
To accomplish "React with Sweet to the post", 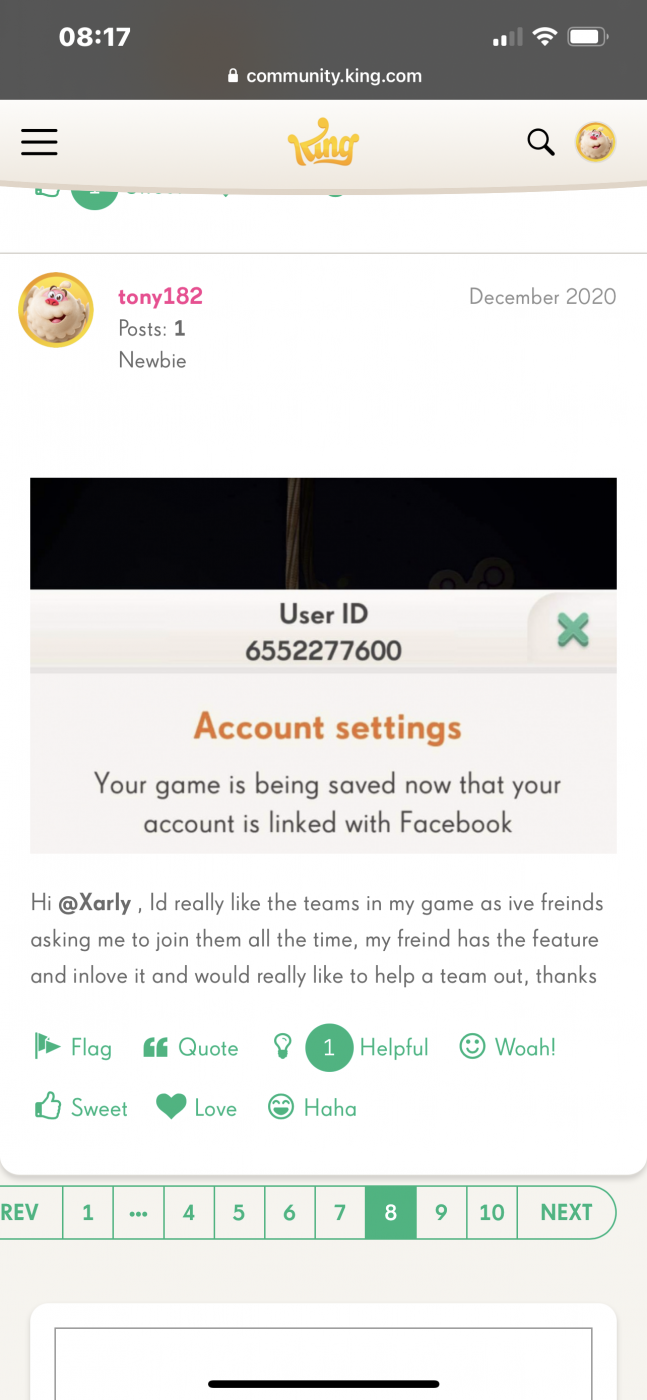I will click(82, 1108).
